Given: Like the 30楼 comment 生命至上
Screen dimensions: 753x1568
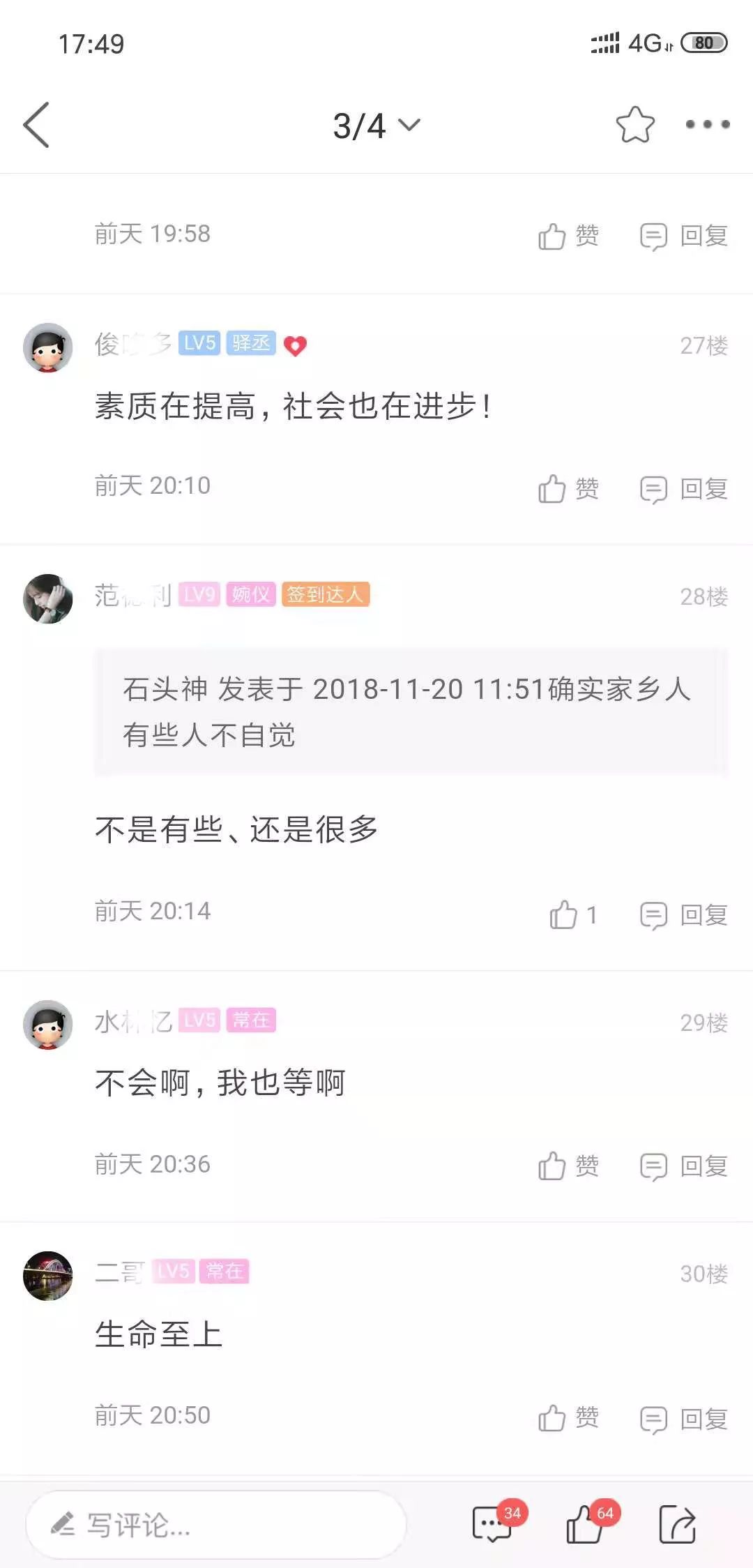Looking at the screenshot, I should click(x=568, y=1417).
